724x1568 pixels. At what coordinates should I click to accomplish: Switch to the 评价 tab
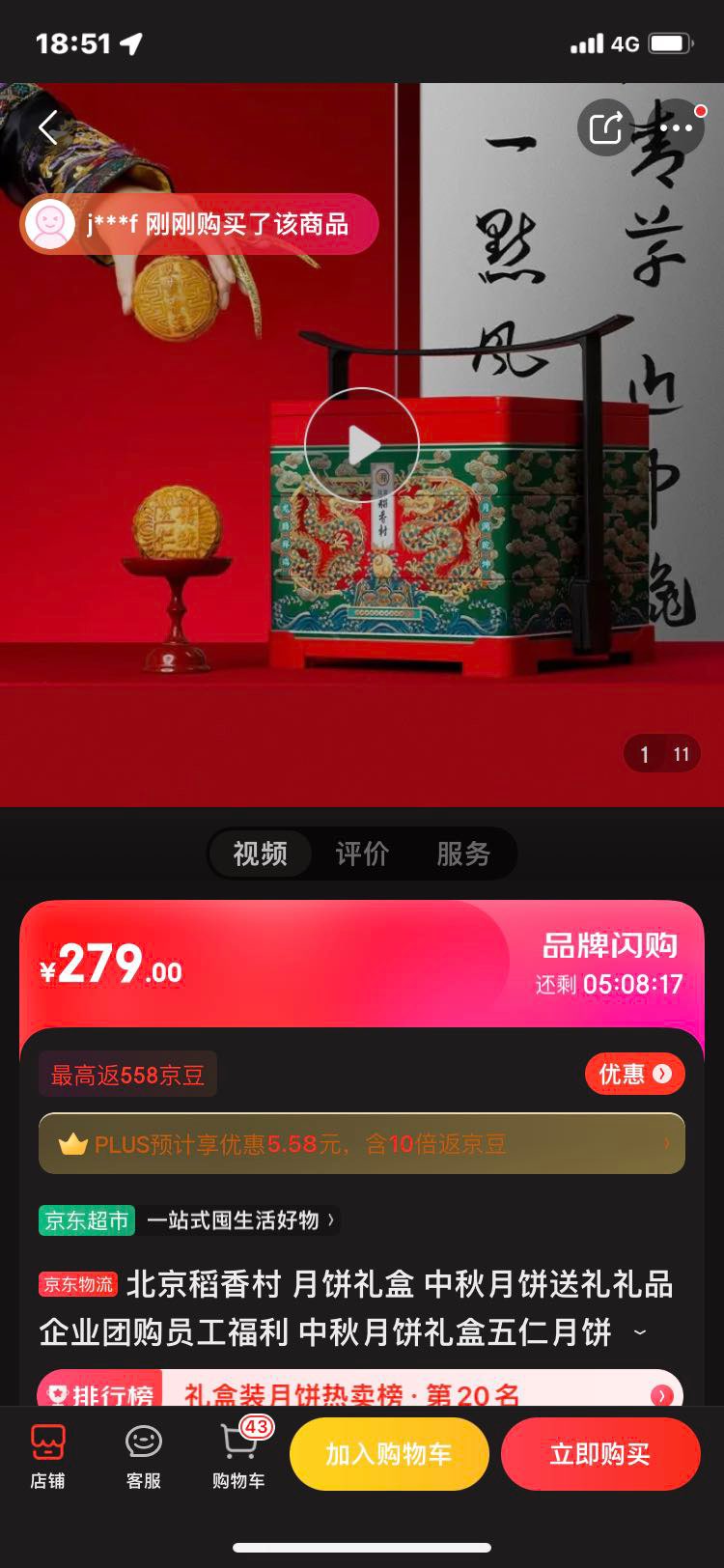tap(362, 854)
